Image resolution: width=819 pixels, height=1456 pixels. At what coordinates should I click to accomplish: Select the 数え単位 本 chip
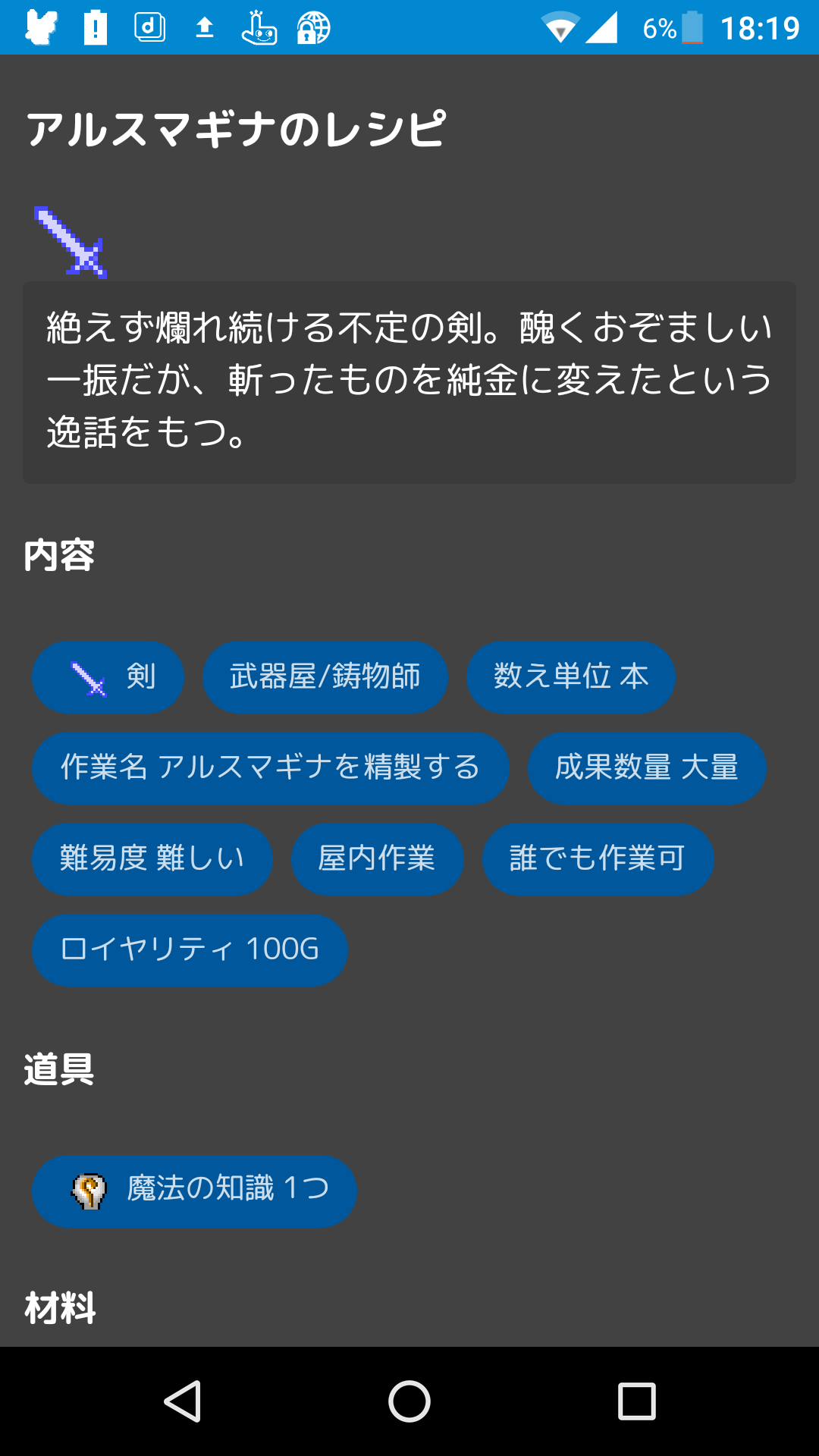(x=571, y=677)
